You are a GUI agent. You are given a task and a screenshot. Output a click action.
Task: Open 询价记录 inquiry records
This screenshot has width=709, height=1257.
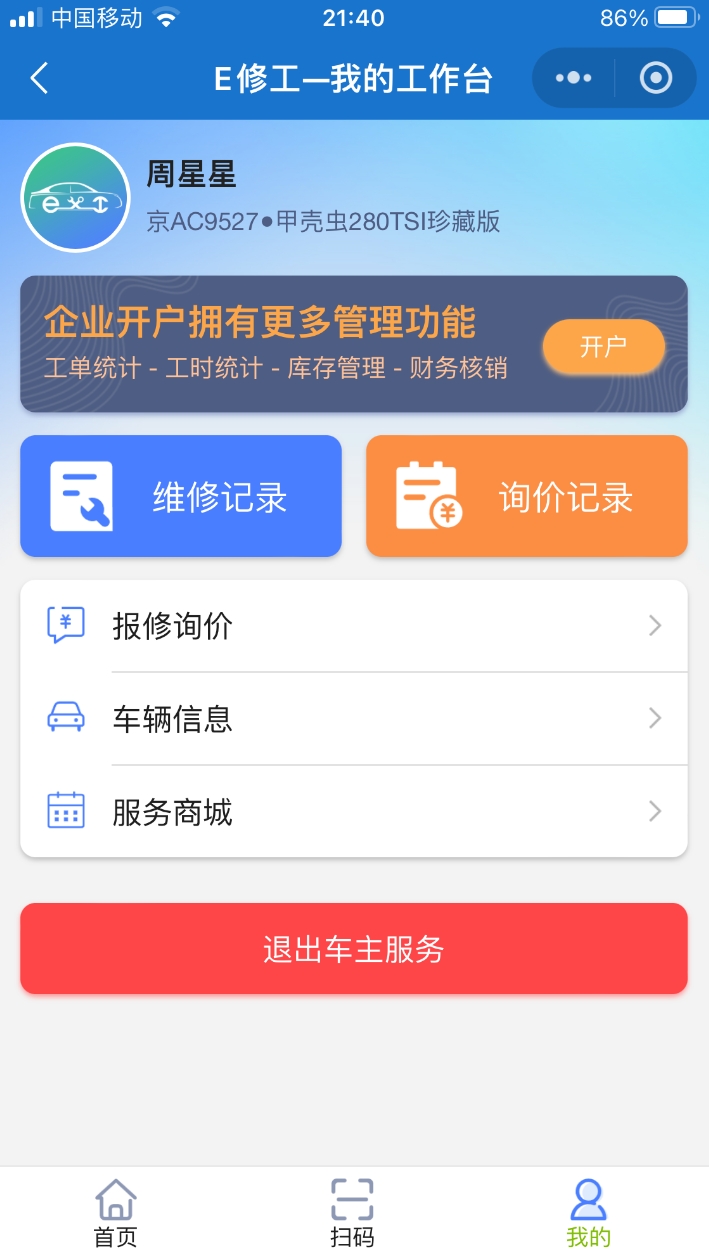point(527,496)
